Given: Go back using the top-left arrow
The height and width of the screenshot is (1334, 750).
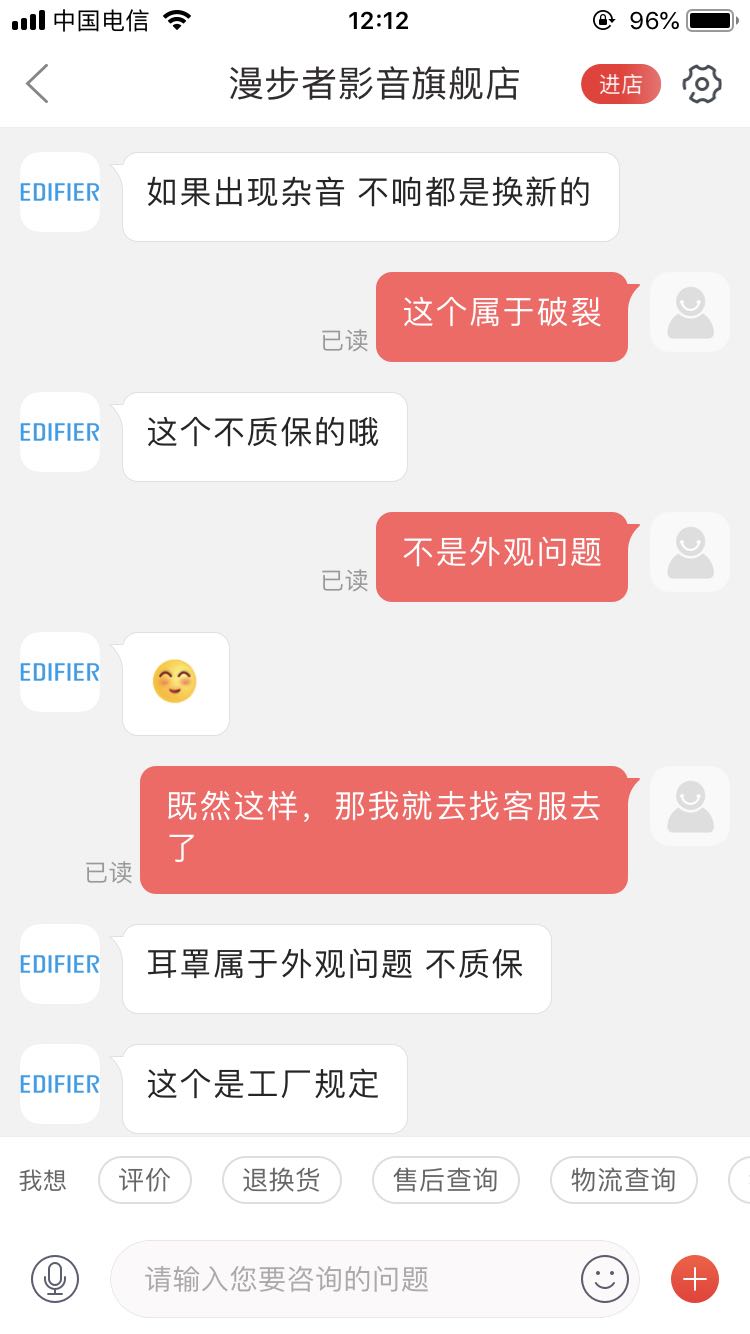Looking at the screenshot, I should (37, 84).
